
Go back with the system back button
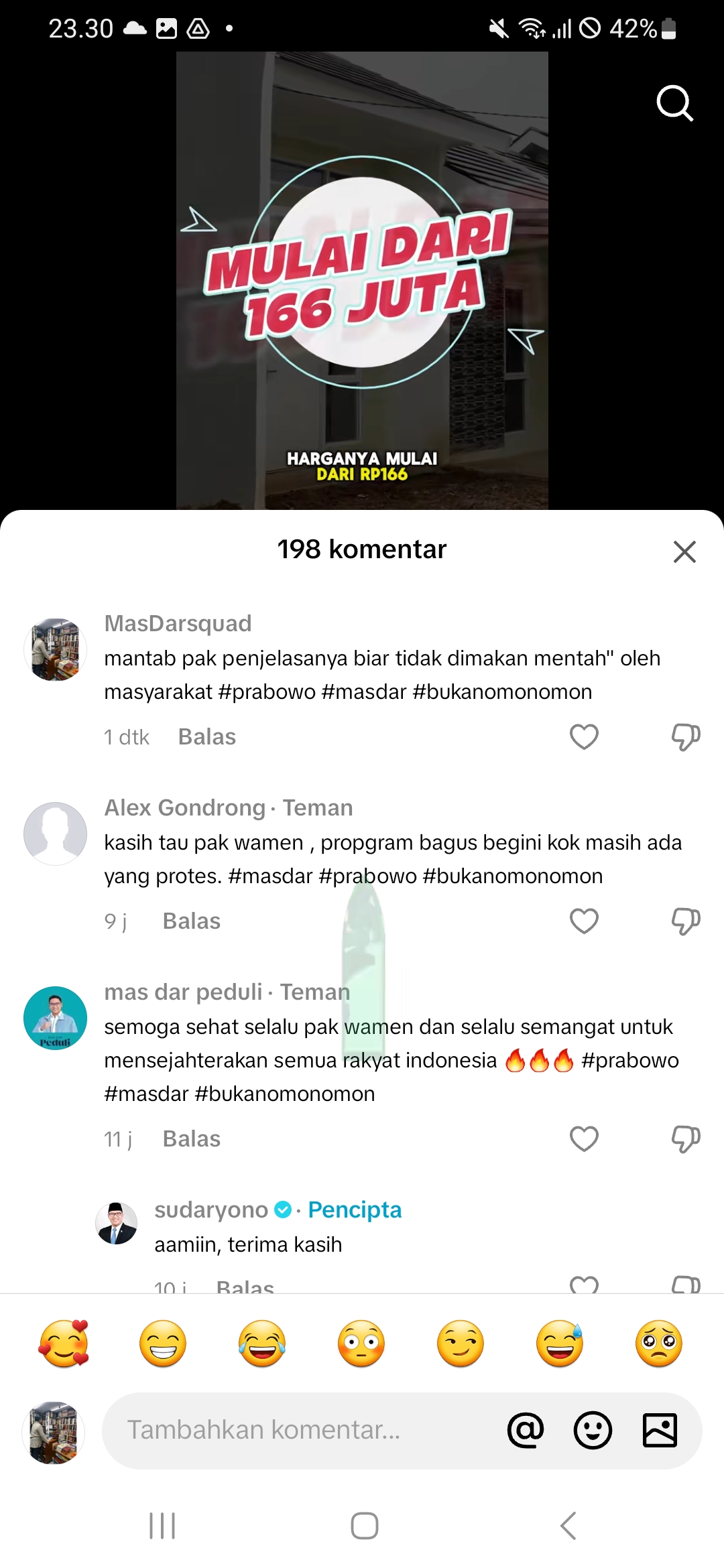click(x=568, y=1526)
